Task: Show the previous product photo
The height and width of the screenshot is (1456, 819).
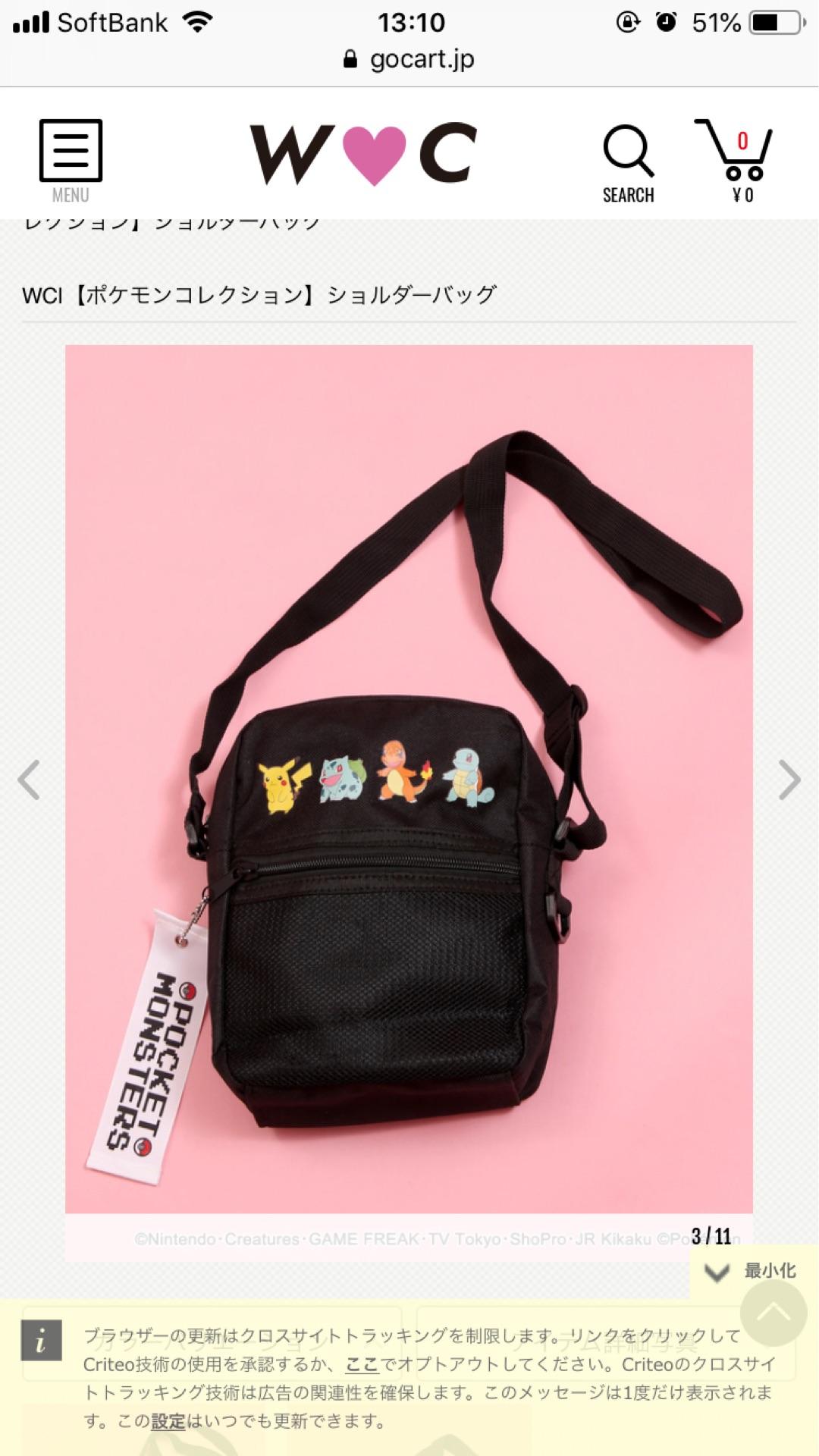Action: point(30,780)
